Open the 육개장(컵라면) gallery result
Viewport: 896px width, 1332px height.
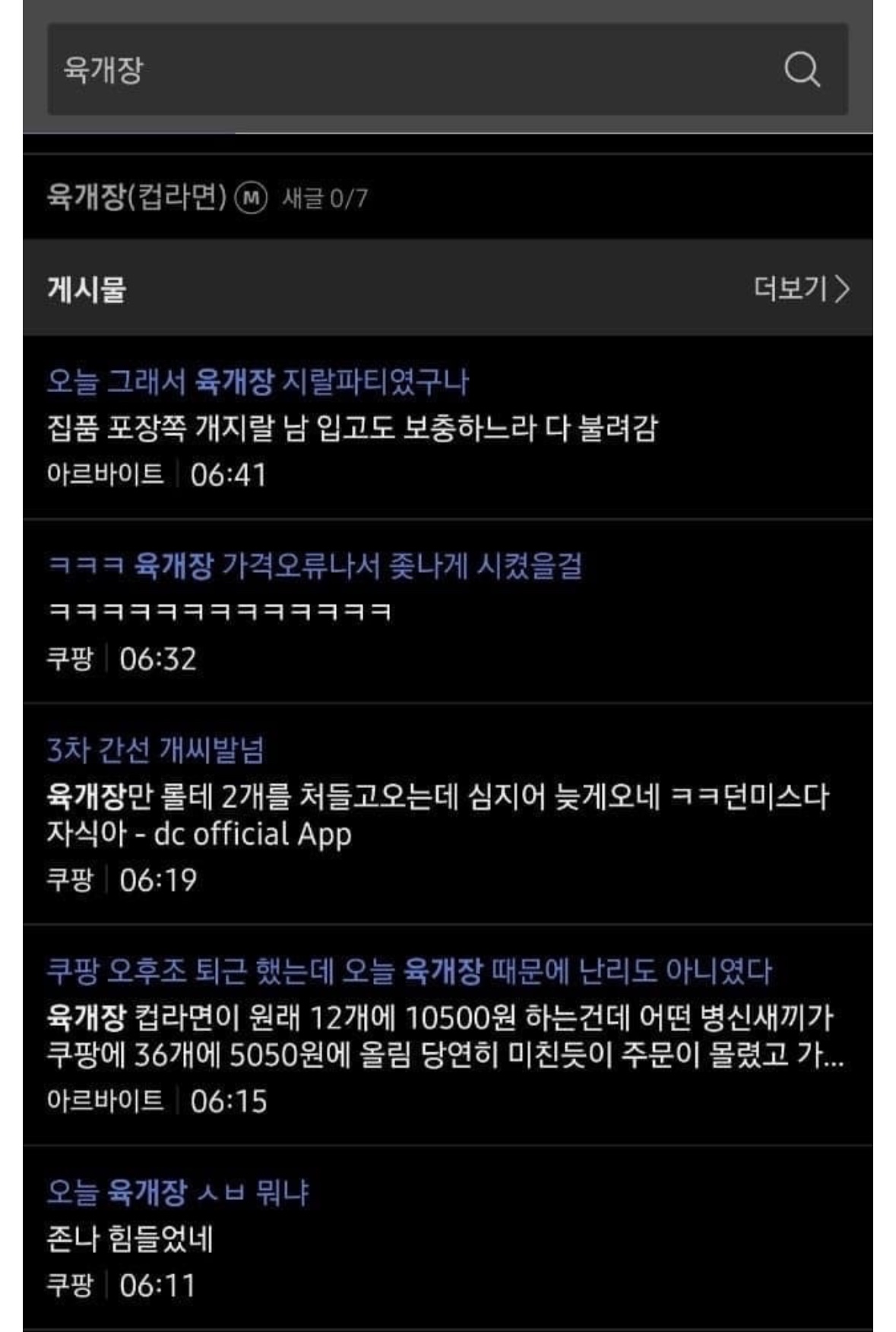[137, 198]
